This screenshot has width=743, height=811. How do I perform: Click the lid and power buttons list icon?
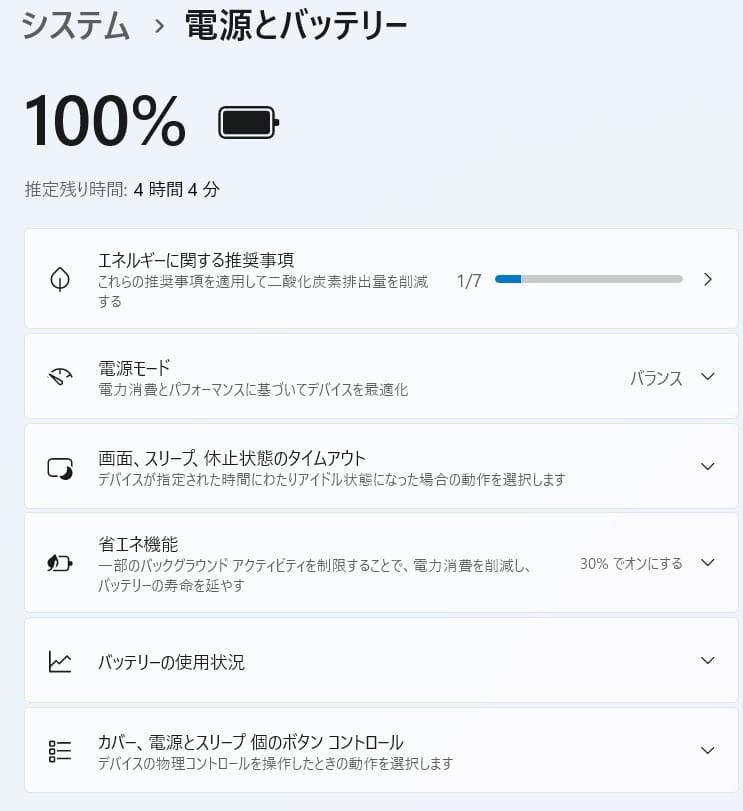tap(60, 750)
